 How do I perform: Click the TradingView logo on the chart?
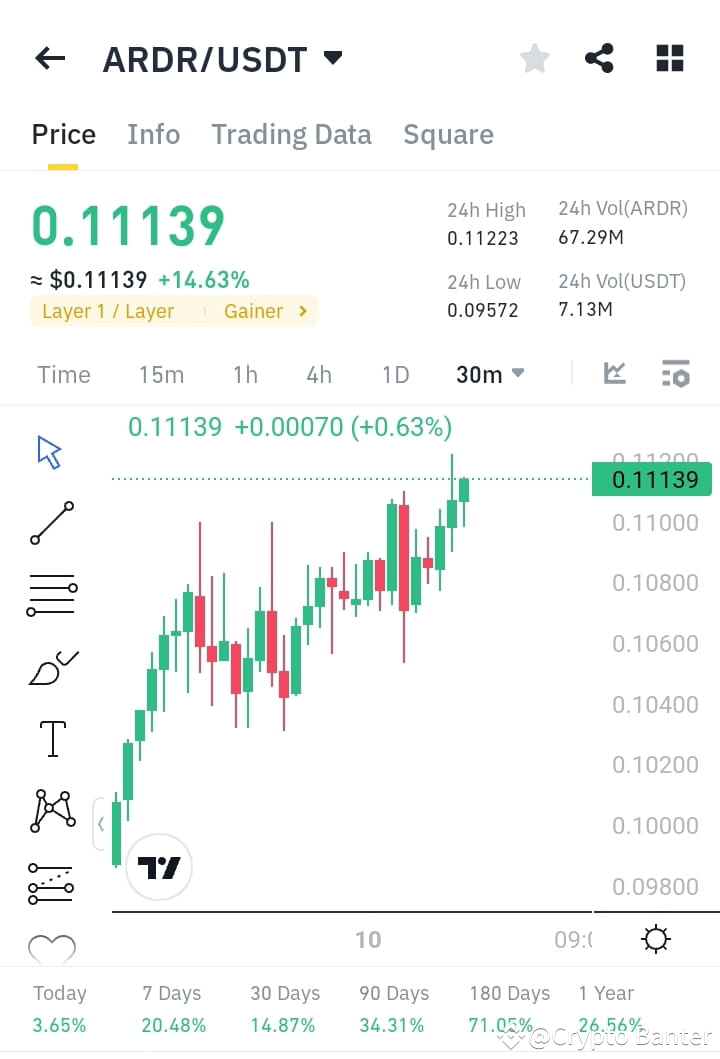158,866
